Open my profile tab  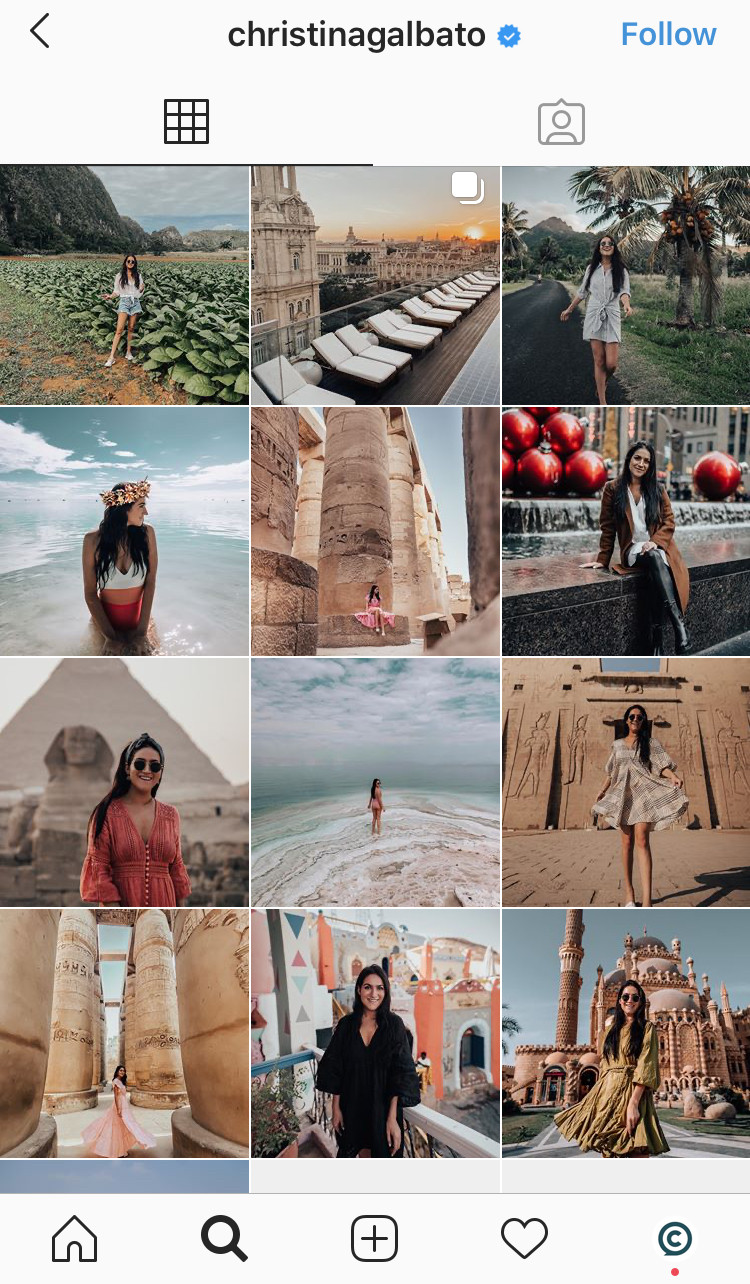click(x=675, y=1240)
